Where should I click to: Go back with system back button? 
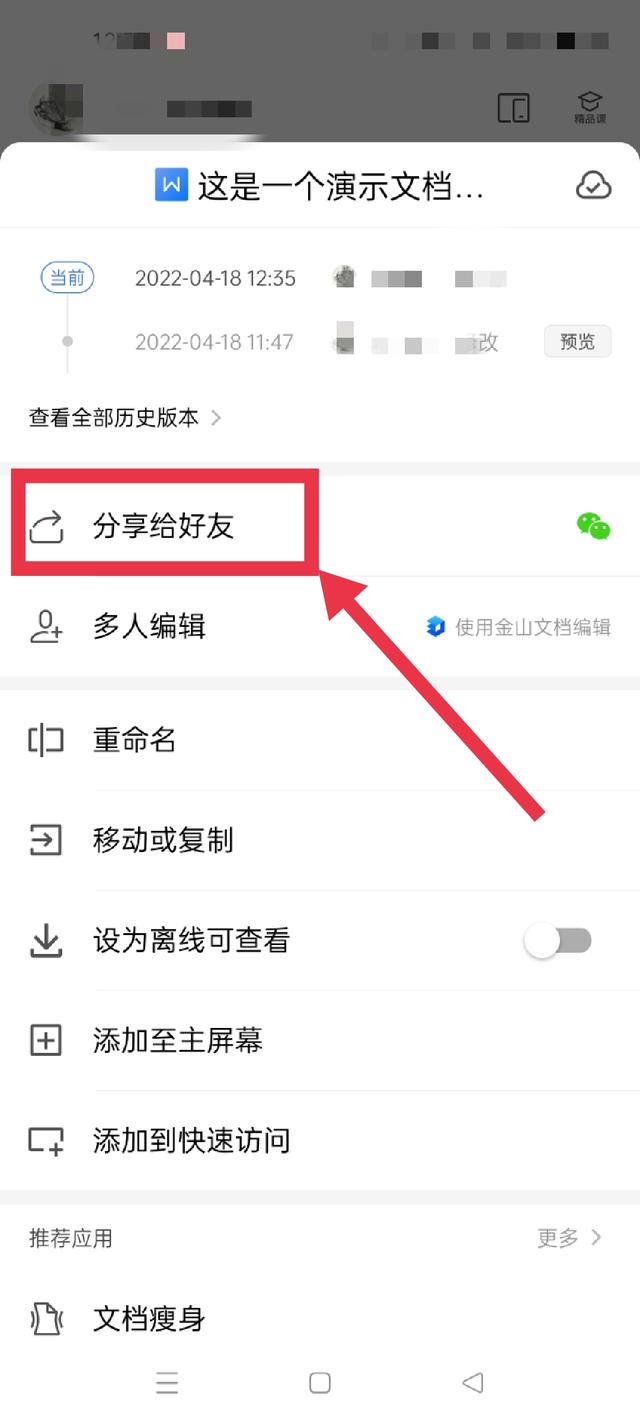(x=473, y=1382)
